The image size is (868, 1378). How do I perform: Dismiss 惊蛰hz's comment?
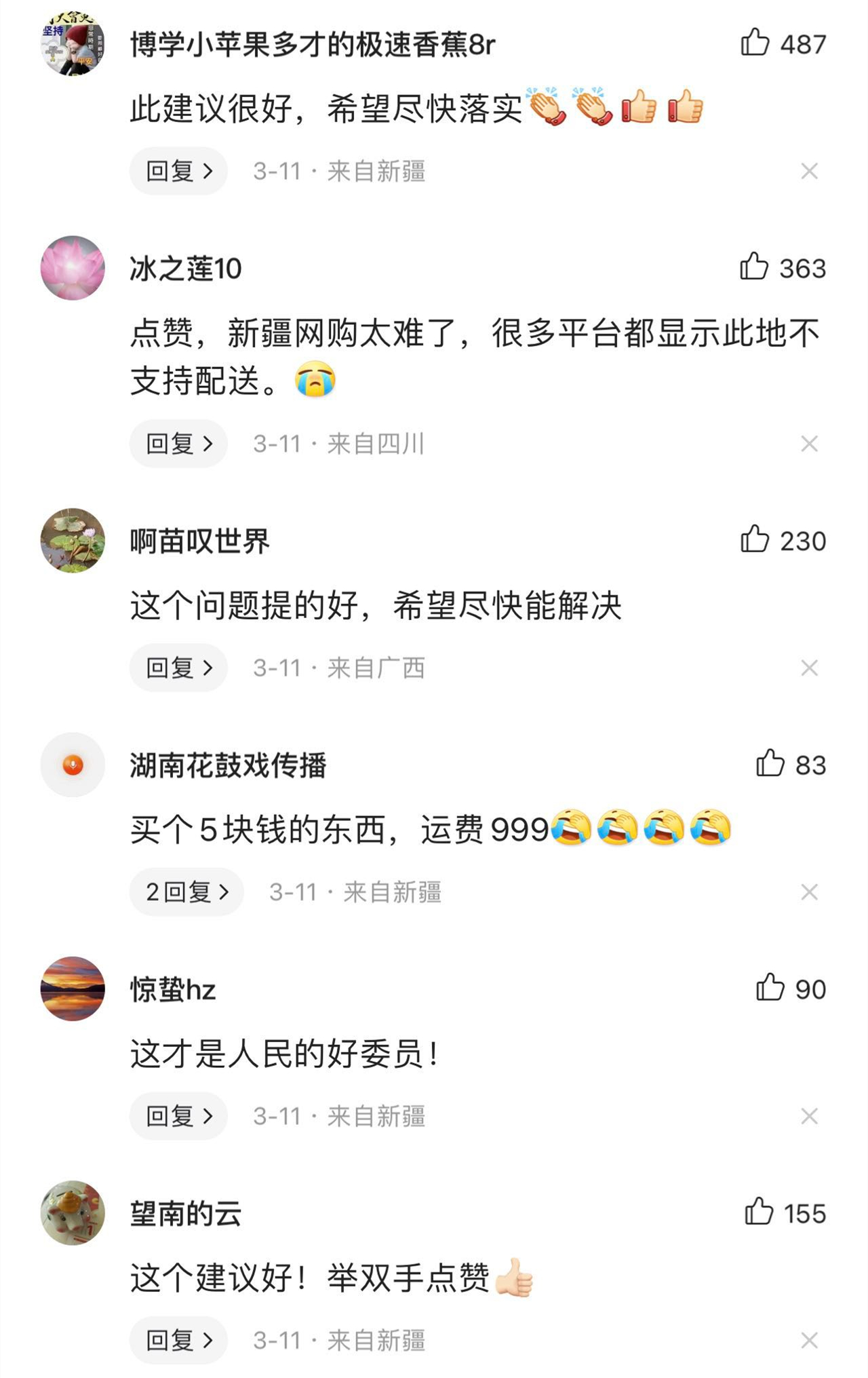(809, 1115)
